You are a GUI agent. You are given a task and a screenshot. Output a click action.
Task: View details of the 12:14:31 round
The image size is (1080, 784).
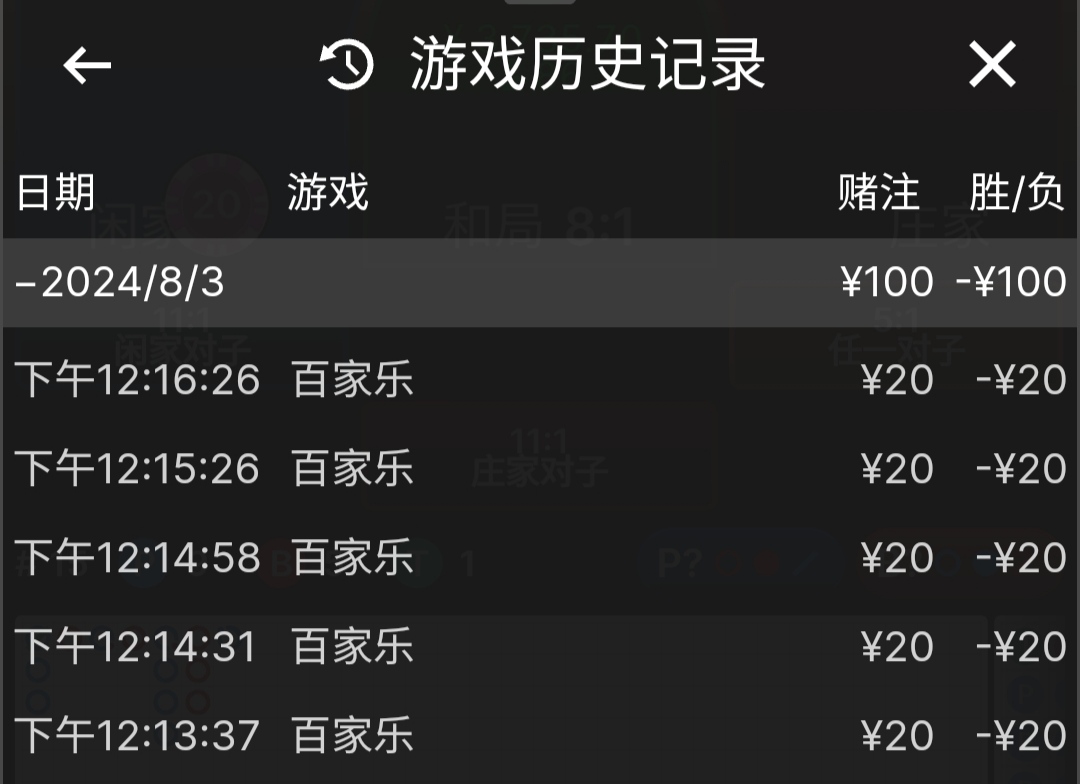tap(540, 647)
